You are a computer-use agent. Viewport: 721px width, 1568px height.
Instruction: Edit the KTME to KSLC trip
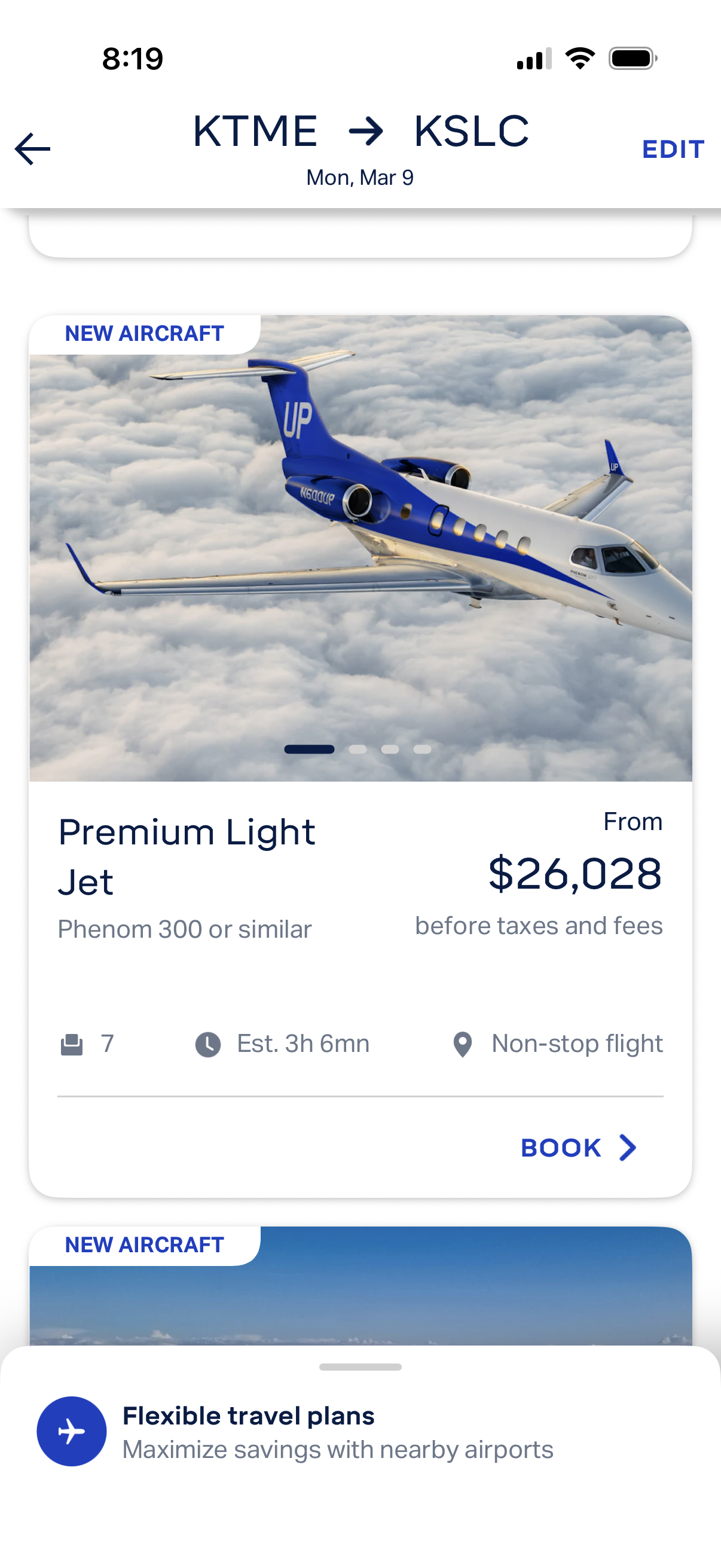pyautogui.click(x=673, y=149)
